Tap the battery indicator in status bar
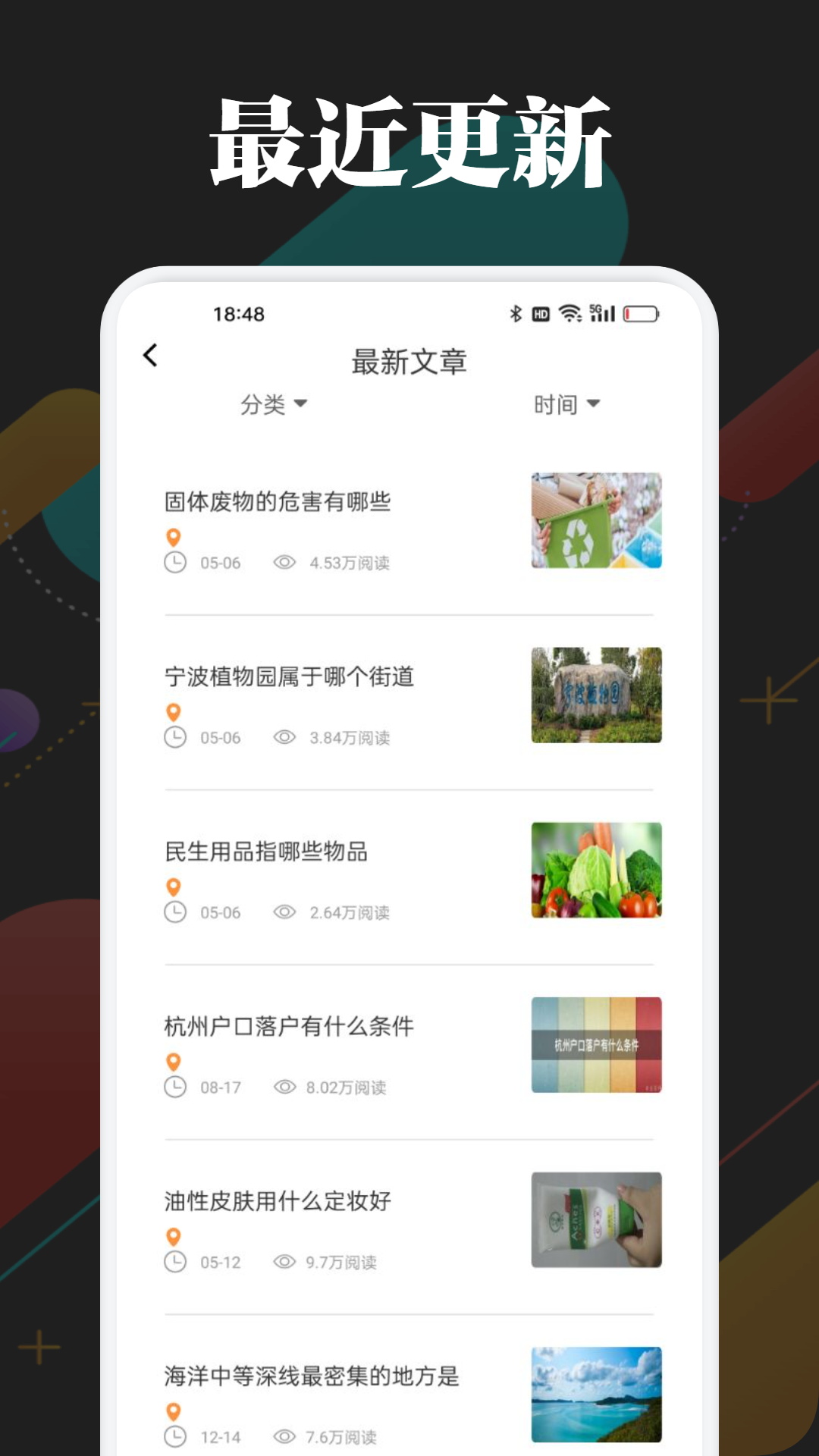The height and width of the screenshot is (1456, 819). (x=641, y=312)
